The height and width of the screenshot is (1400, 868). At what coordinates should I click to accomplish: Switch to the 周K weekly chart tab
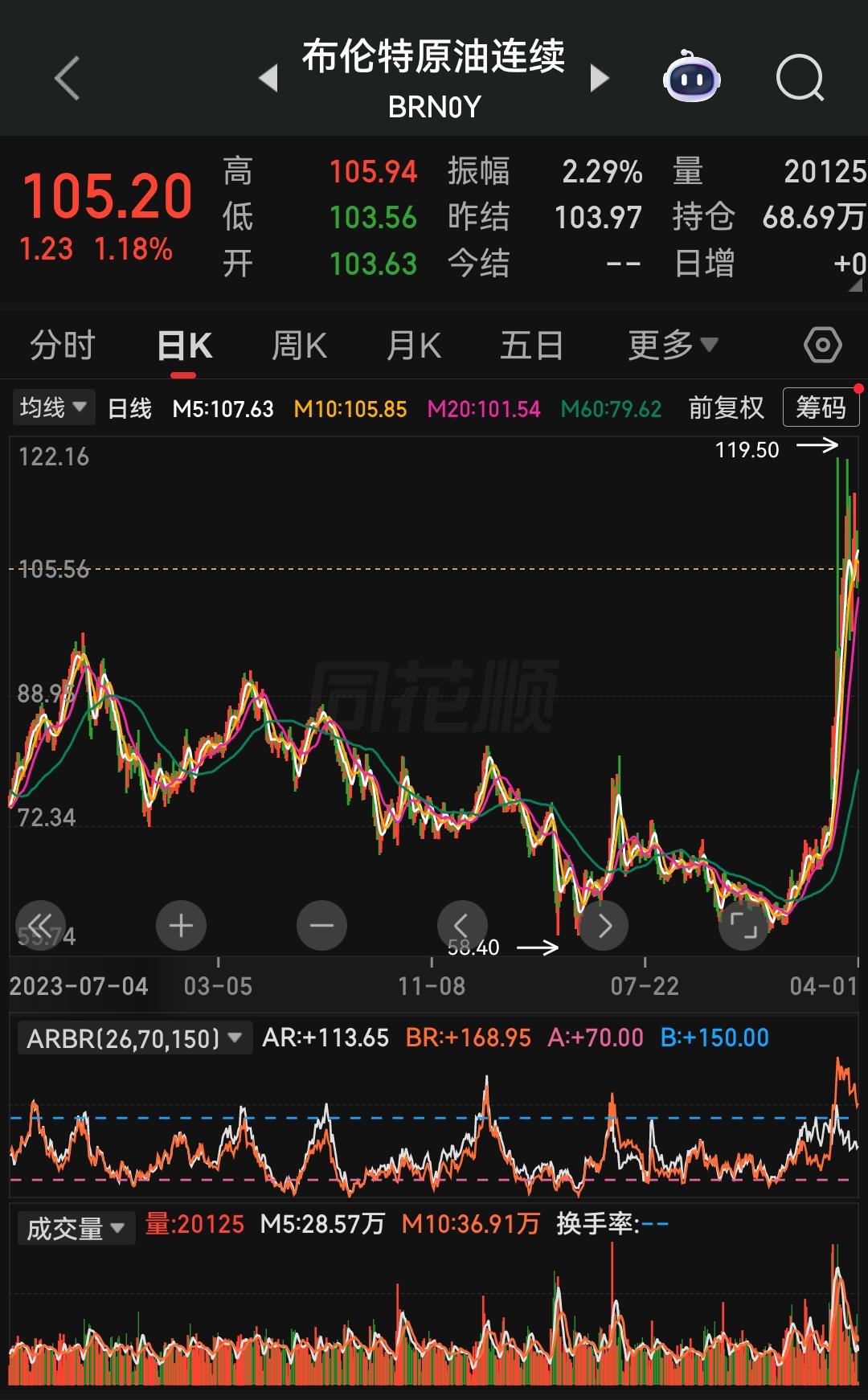pos(298,344)
